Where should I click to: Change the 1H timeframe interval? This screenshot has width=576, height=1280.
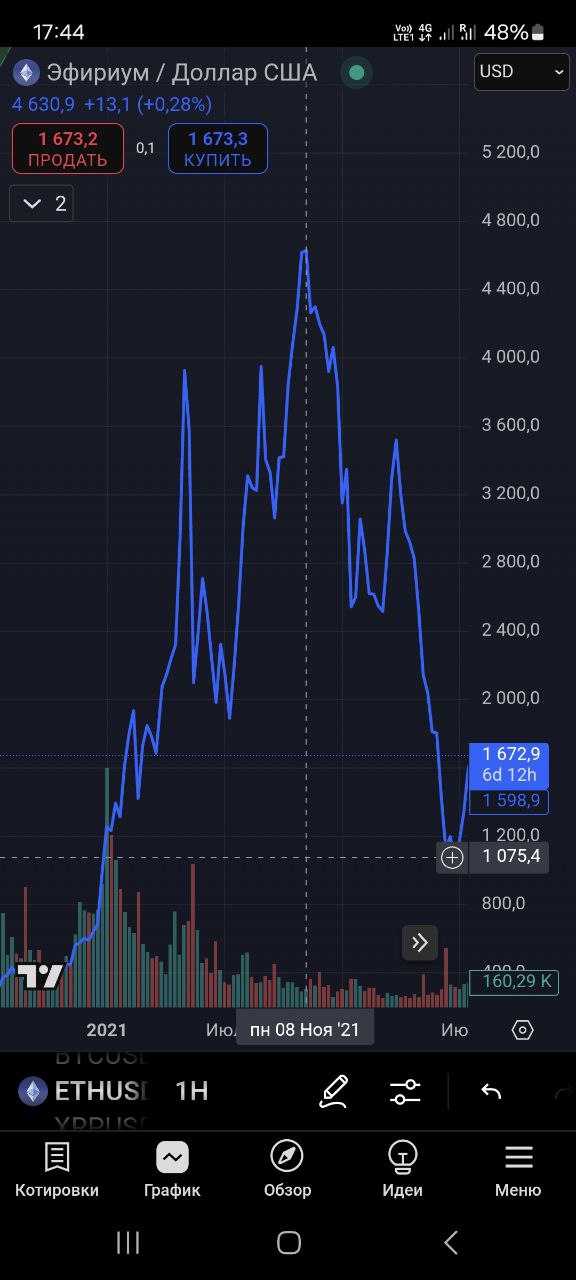tap(192, 1090)
